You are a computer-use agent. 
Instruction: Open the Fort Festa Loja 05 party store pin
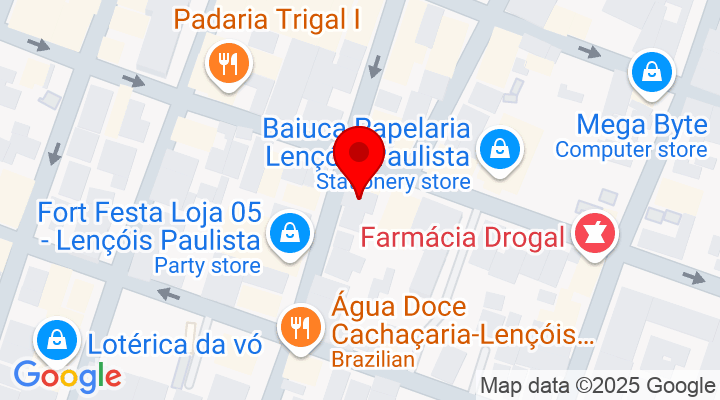289,233
